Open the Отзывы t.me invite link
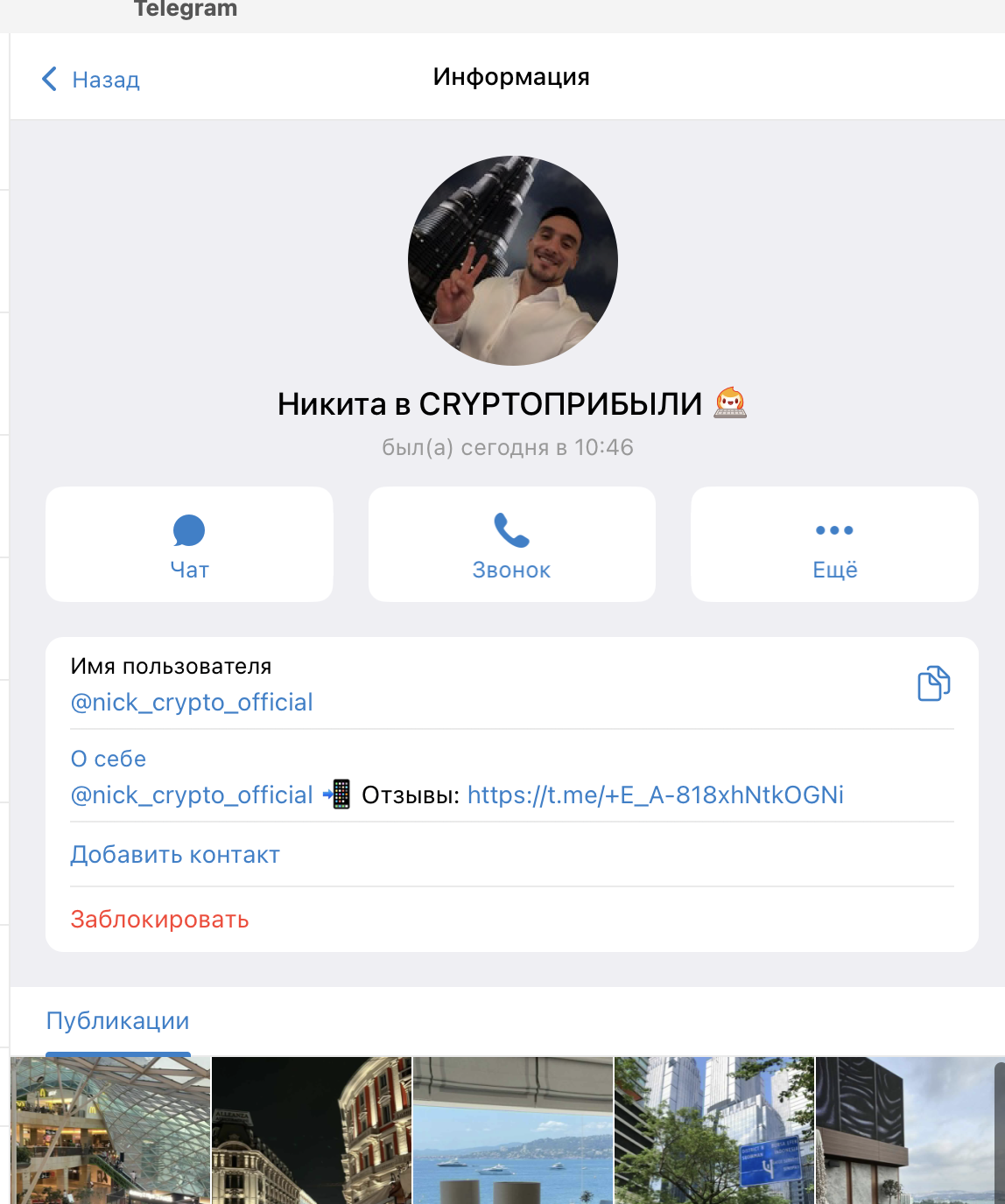 pos(656,794)
